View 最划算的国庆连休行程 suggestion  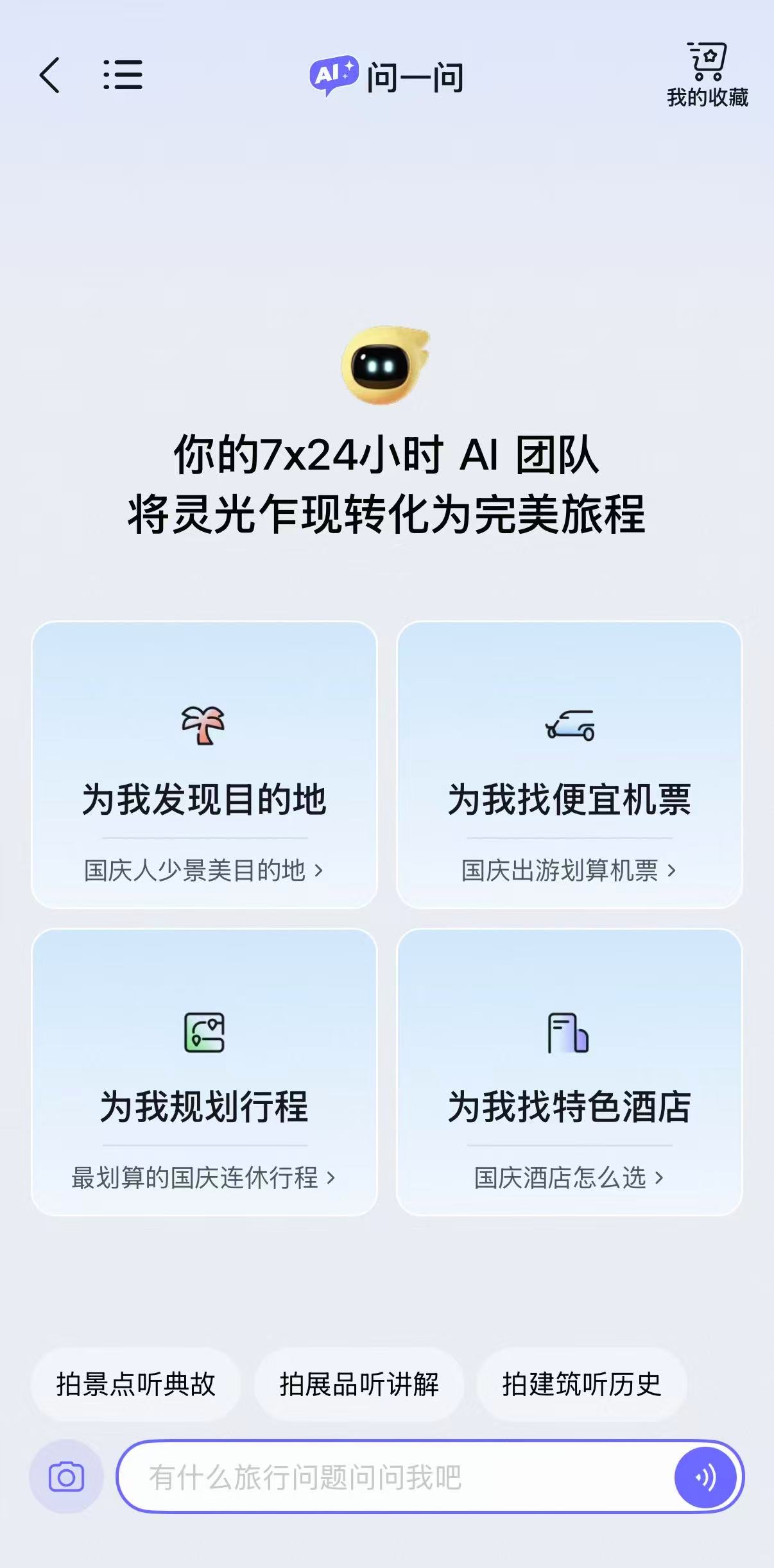click(x=203, y=1178)
